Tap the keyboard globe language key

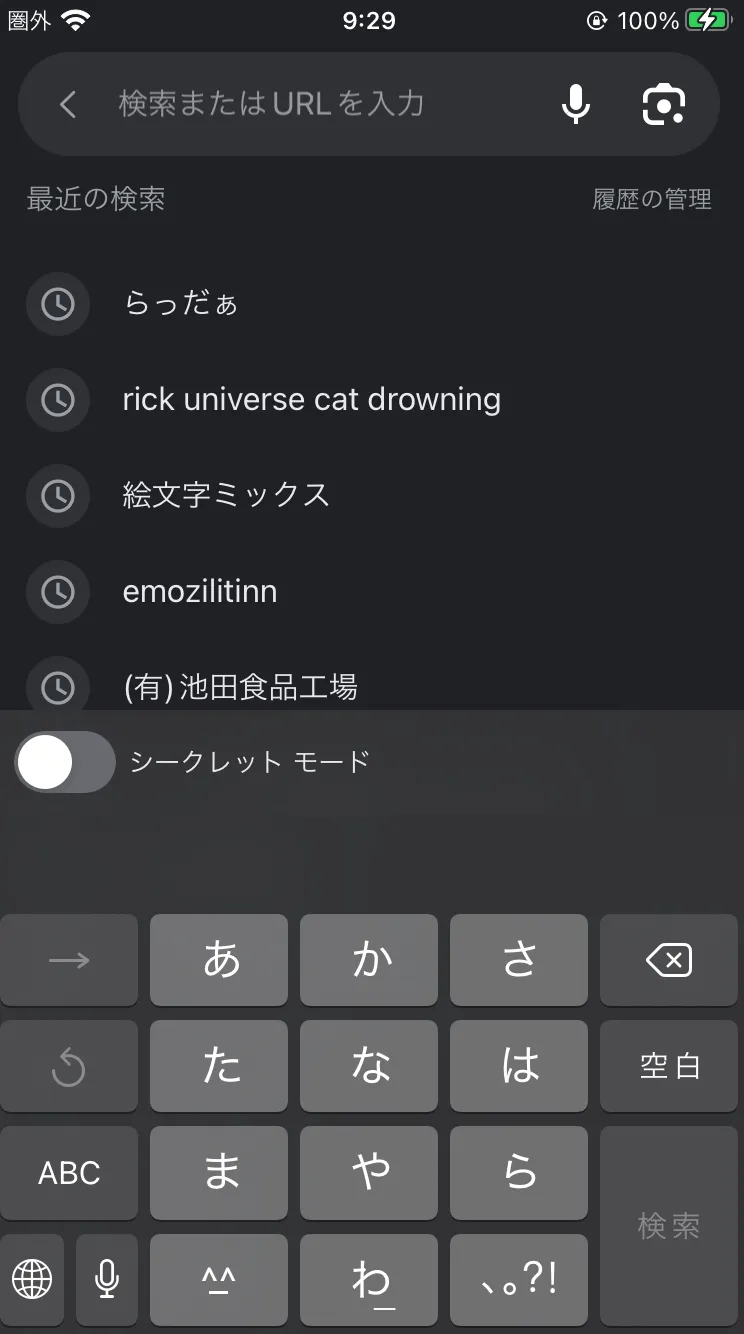click(32, 1278)
